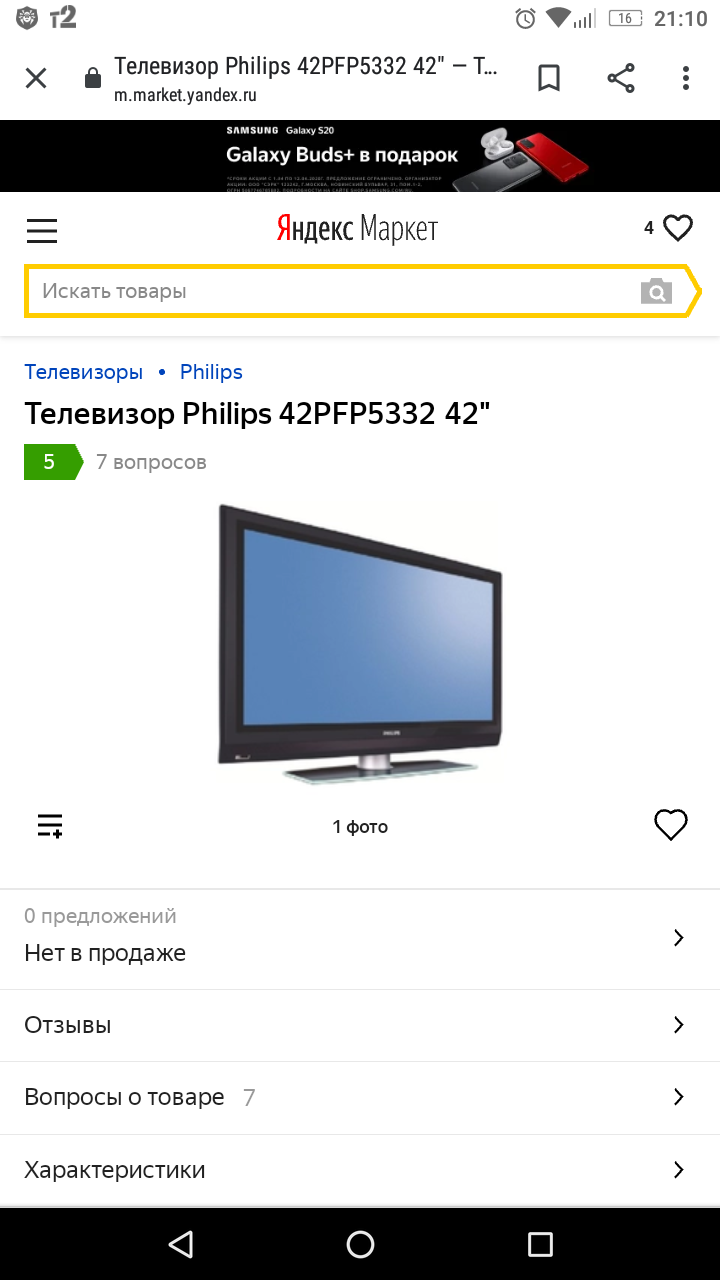Add the Philips TV to favorites
Image resolution: width=720 pixels, height=1280 pixels.
670,825
